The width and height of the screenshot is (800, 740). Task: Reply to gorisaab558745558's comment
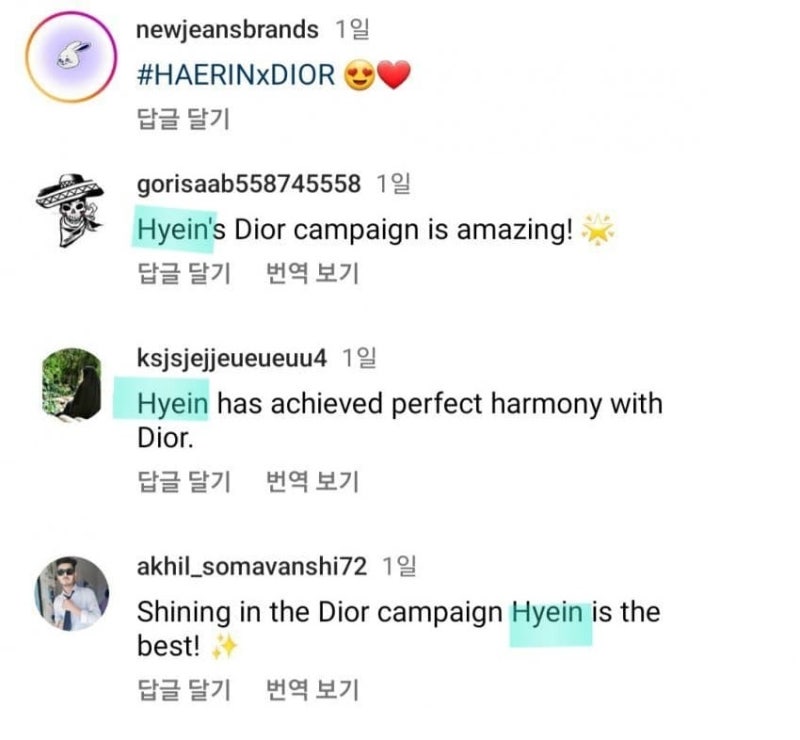tap(183, 273)
